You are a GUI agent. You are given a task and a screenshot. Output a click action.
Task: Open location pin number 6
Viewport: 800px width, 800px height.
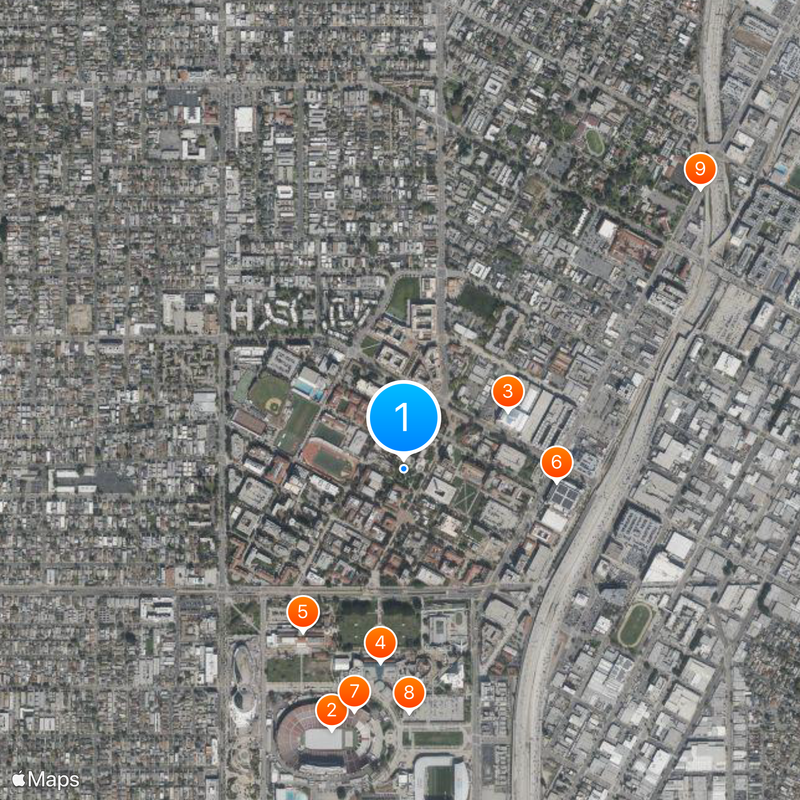coord(557,462)
